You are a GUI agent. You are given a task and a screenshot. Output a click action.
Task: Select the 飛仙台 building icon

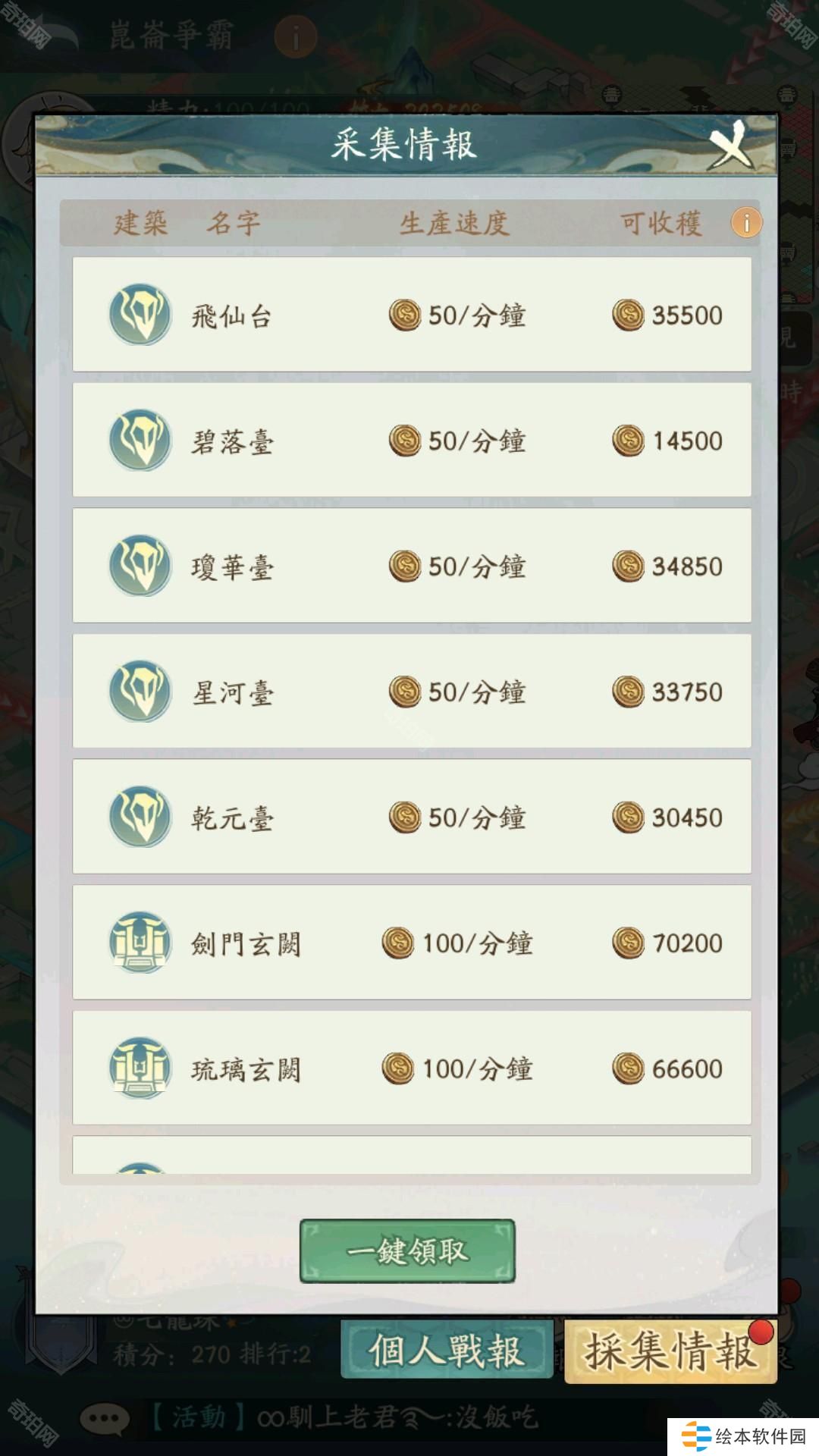pyautogui.click(x=140, y=314)
